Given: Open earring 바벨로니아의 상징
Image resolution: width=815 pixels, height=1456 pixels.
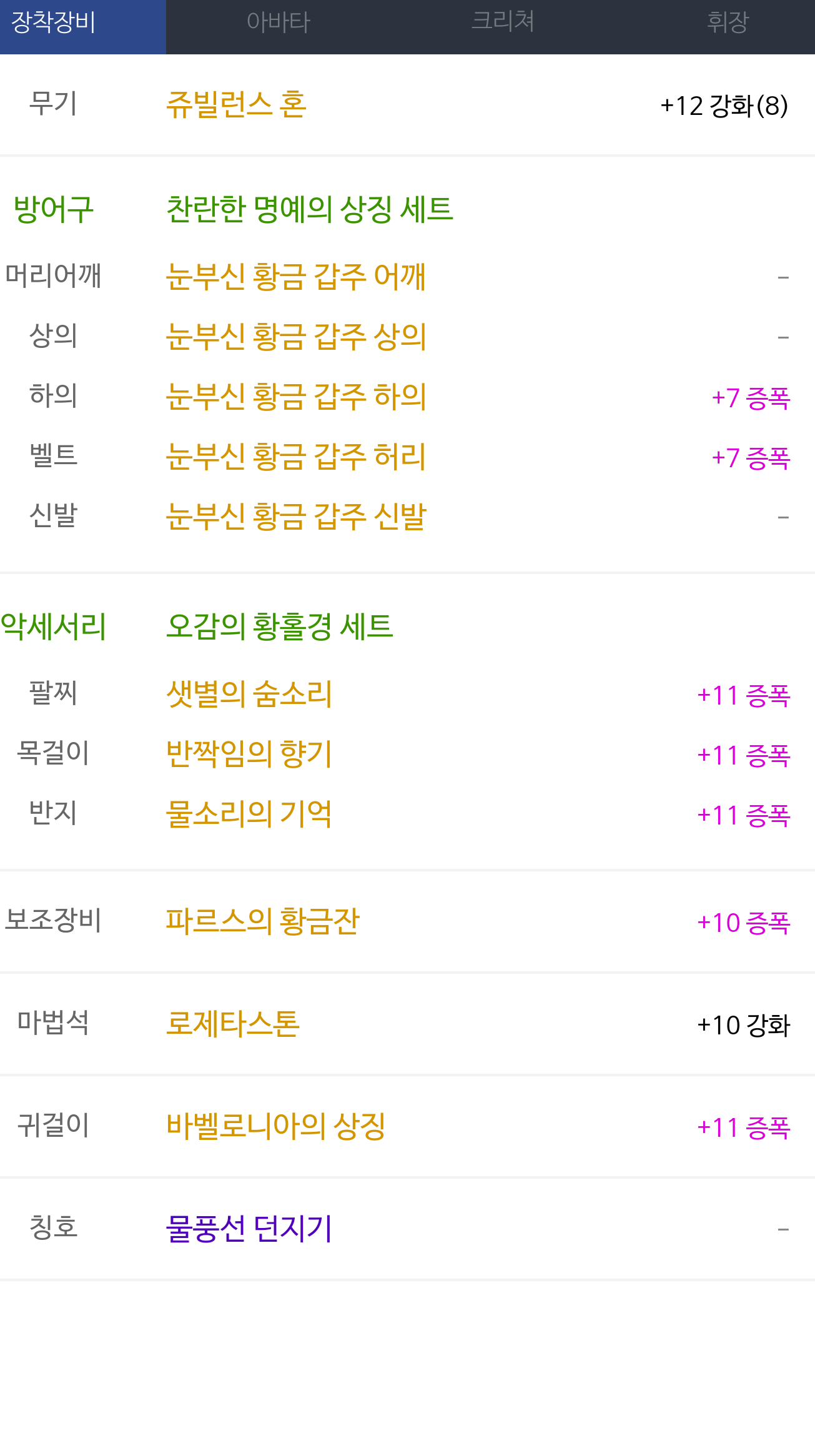Looking at the screenshot, I should [x=407, y=1126].
